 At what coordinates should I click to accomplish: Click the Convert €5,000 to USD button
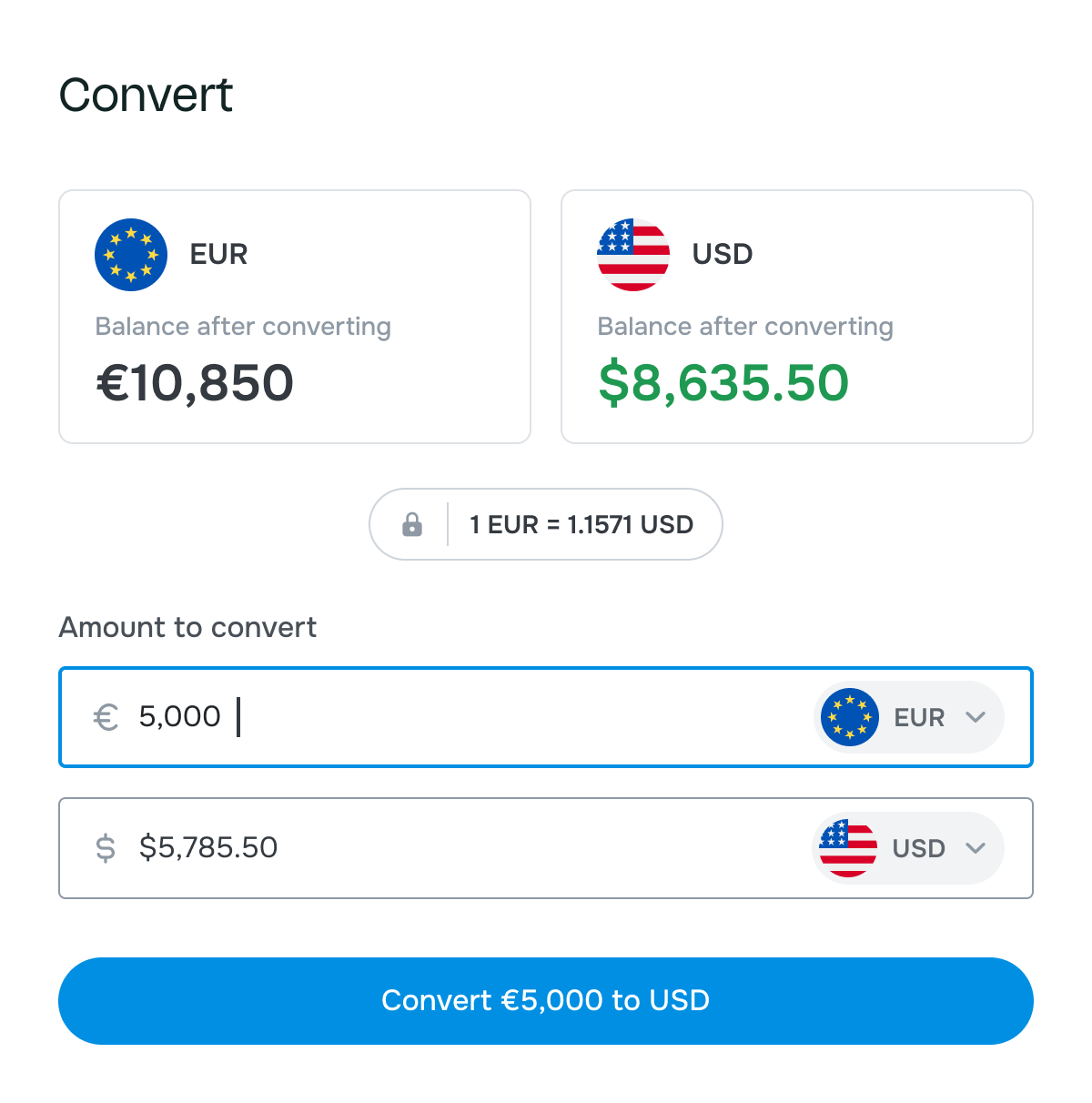point(545,1000)
